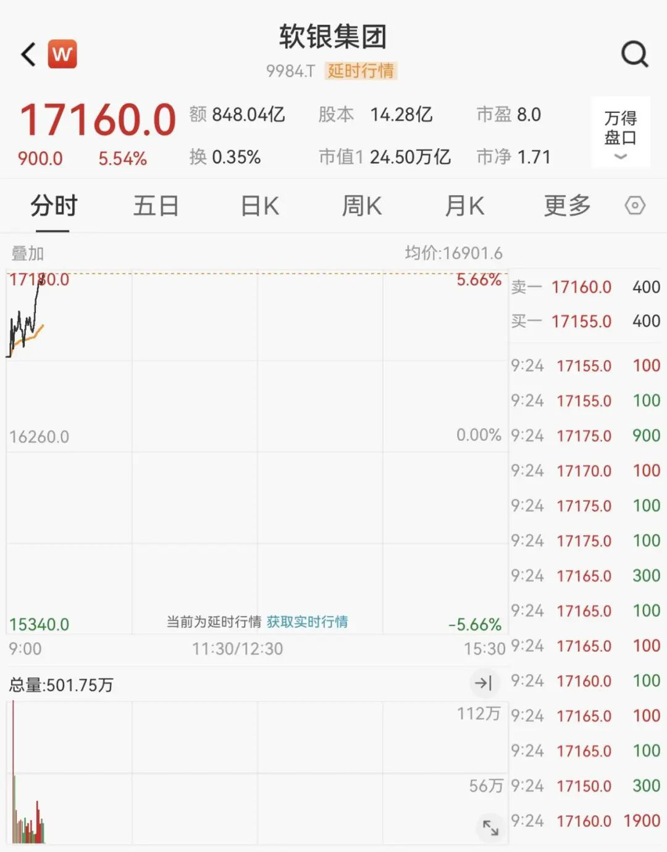Tap 获取实时行情 link
The image size is (667, 852).
(x=307, y=621)
